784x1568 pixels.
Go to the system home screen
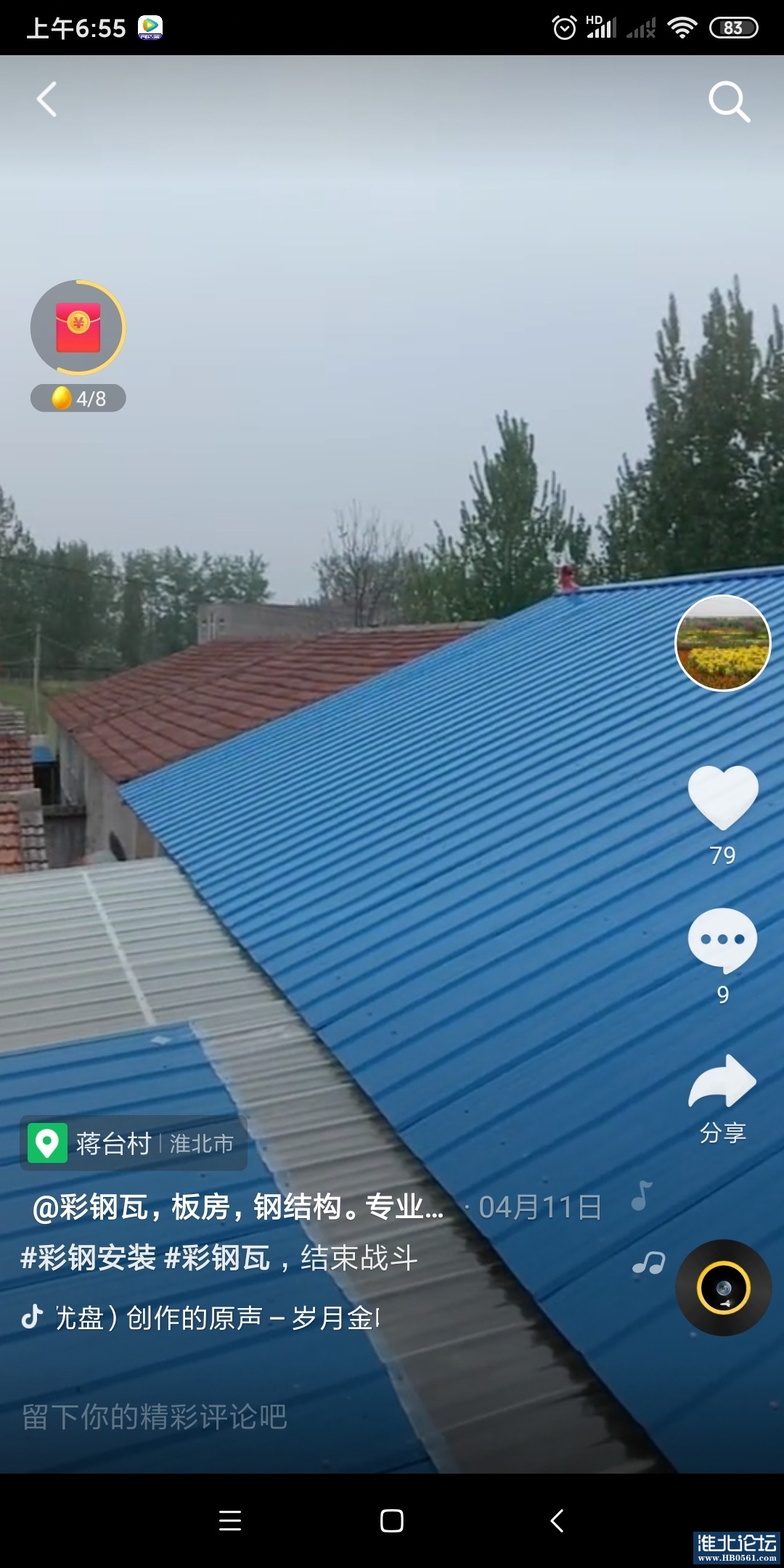click(392, 1521)
